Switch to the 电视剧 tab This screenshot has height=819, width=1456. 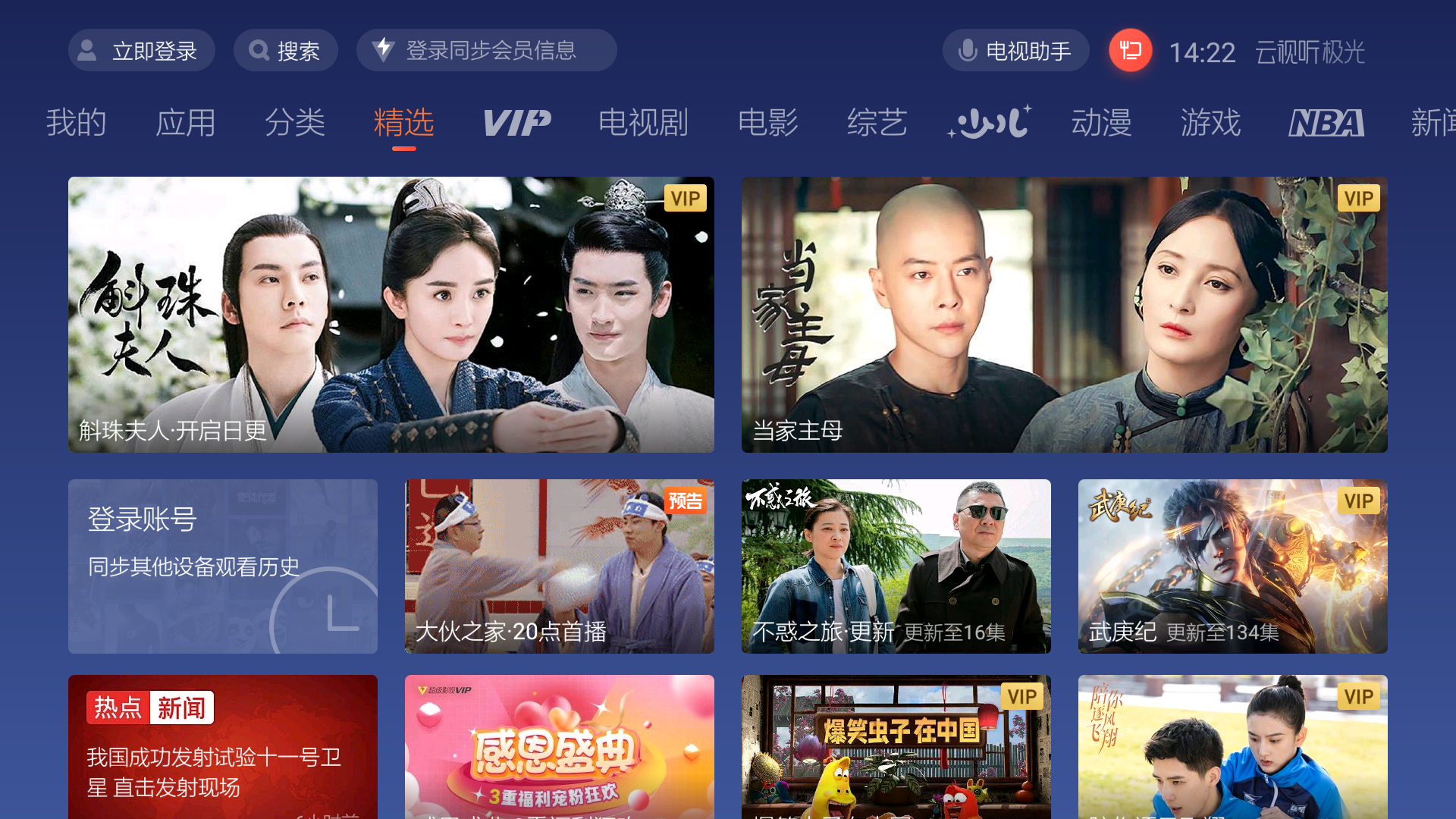(643, 123)
